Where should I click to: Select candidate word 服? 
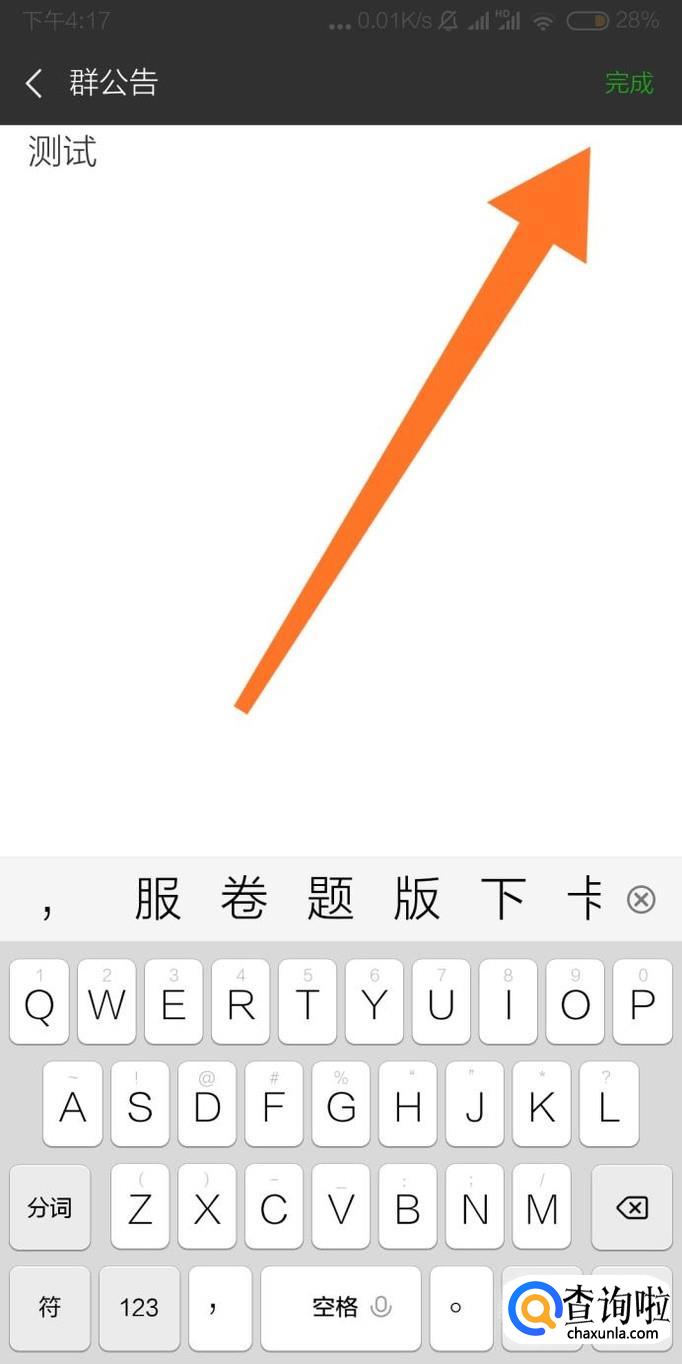pos(158,899)
